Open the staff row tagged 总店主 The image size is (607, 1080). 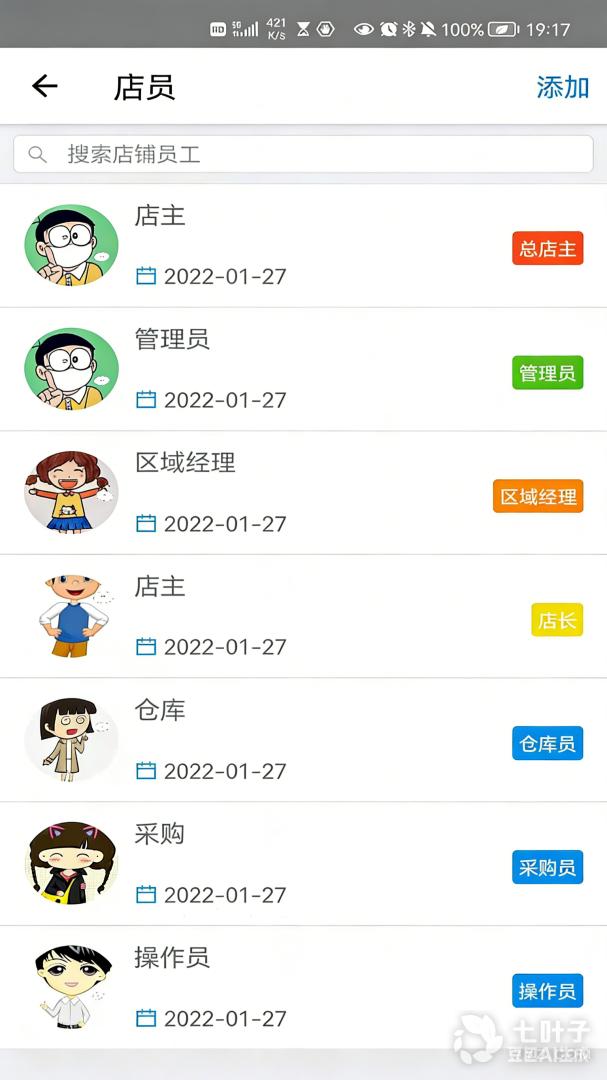pyautogui.click(x=303, y=246)
